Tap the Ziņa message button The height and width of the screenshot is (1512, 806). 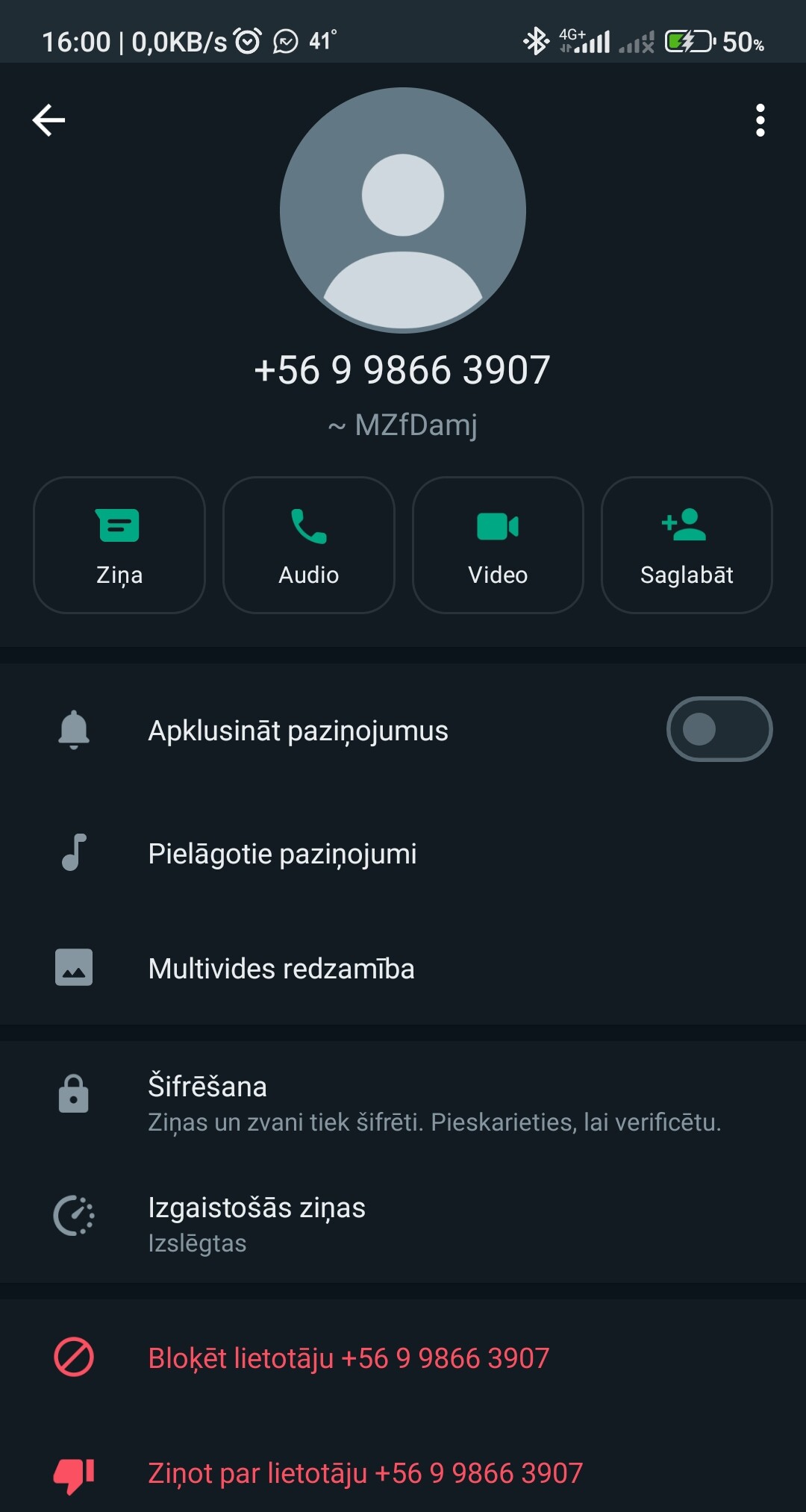point(119,545)
